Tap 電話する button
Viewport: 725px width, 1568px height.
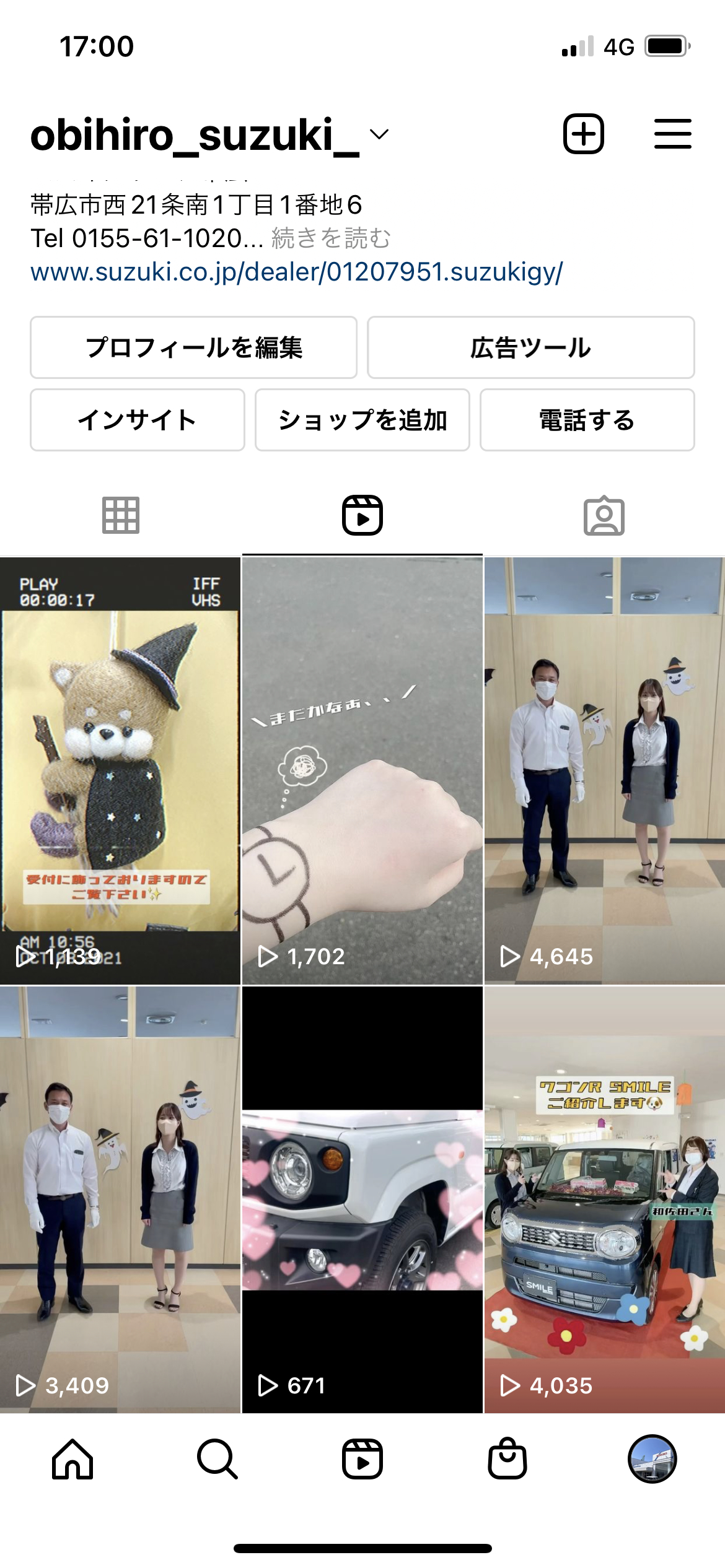[587, 420]
